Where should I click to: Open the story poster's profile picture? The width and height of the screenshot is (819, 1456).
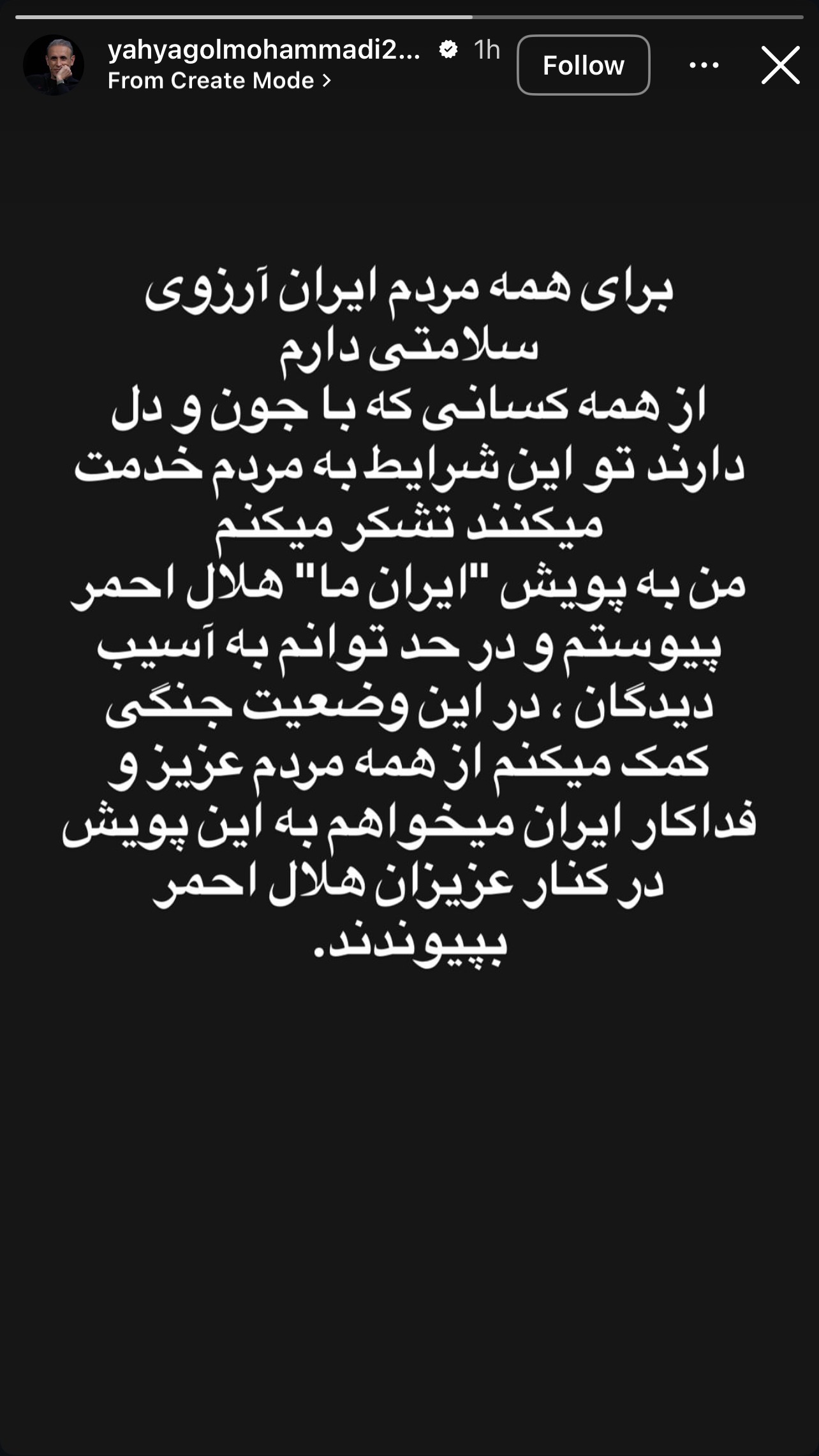pos(54,65)
